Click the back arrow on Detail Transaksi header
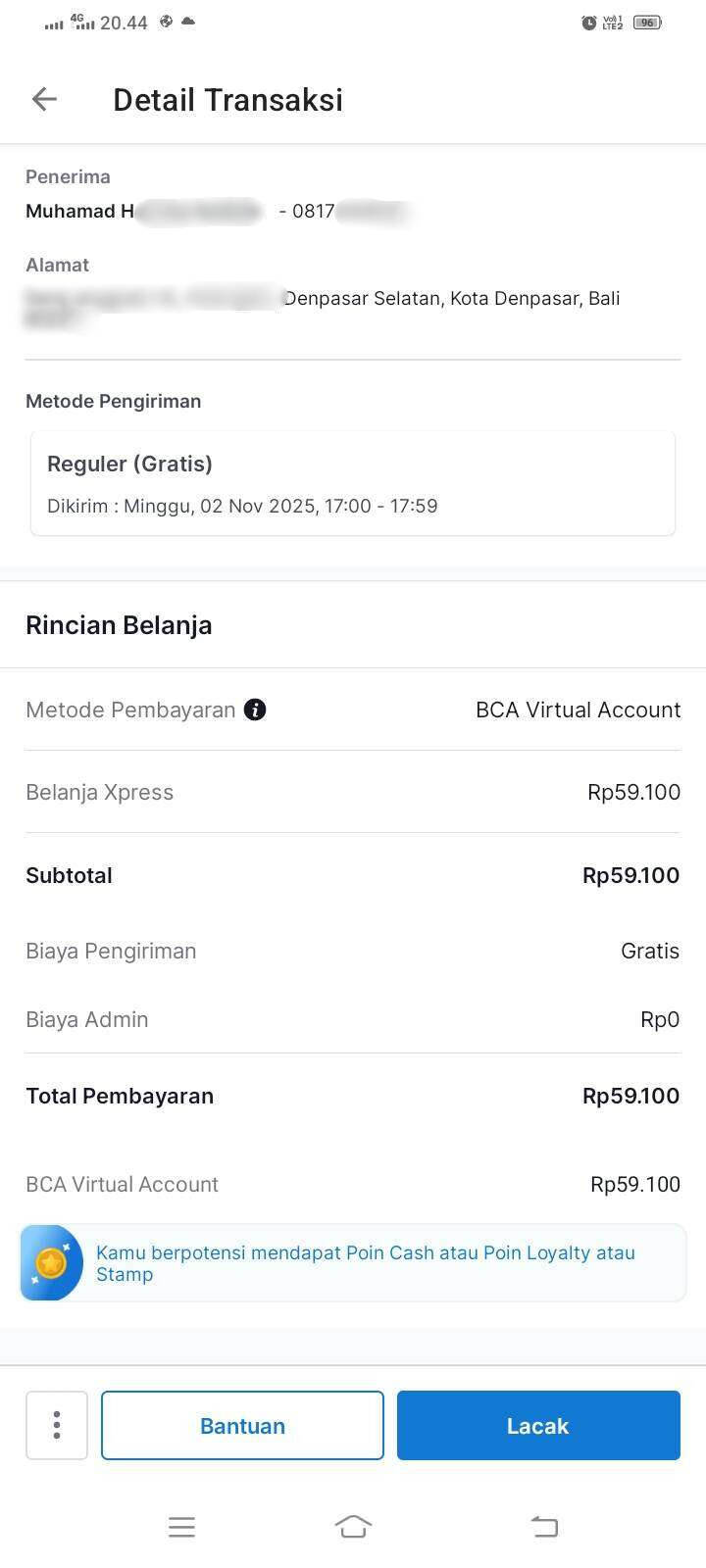The image size is (706, 1568). pyautogui.click(x=43, y=98)
